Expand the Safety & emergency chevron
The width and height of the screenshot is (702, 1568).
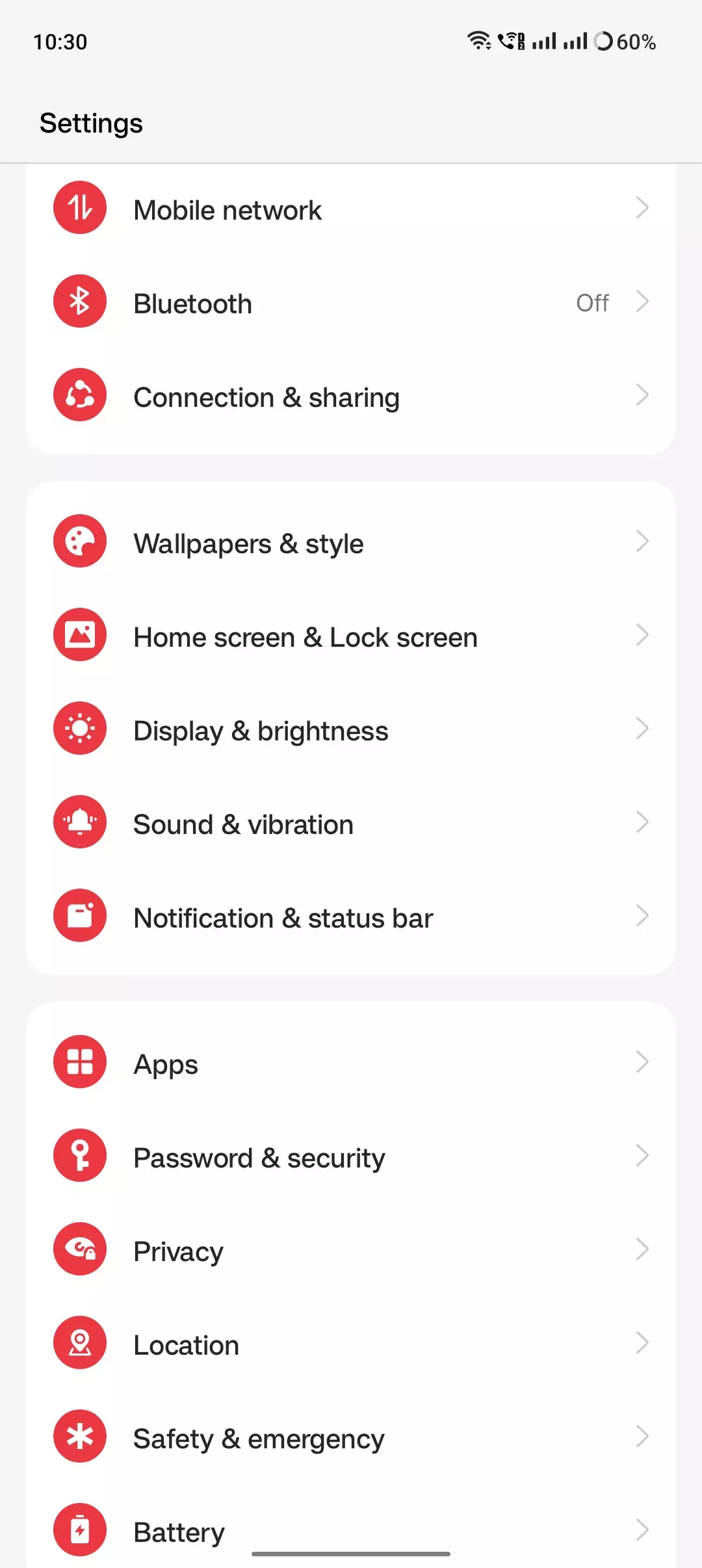tap(643, 1436)
